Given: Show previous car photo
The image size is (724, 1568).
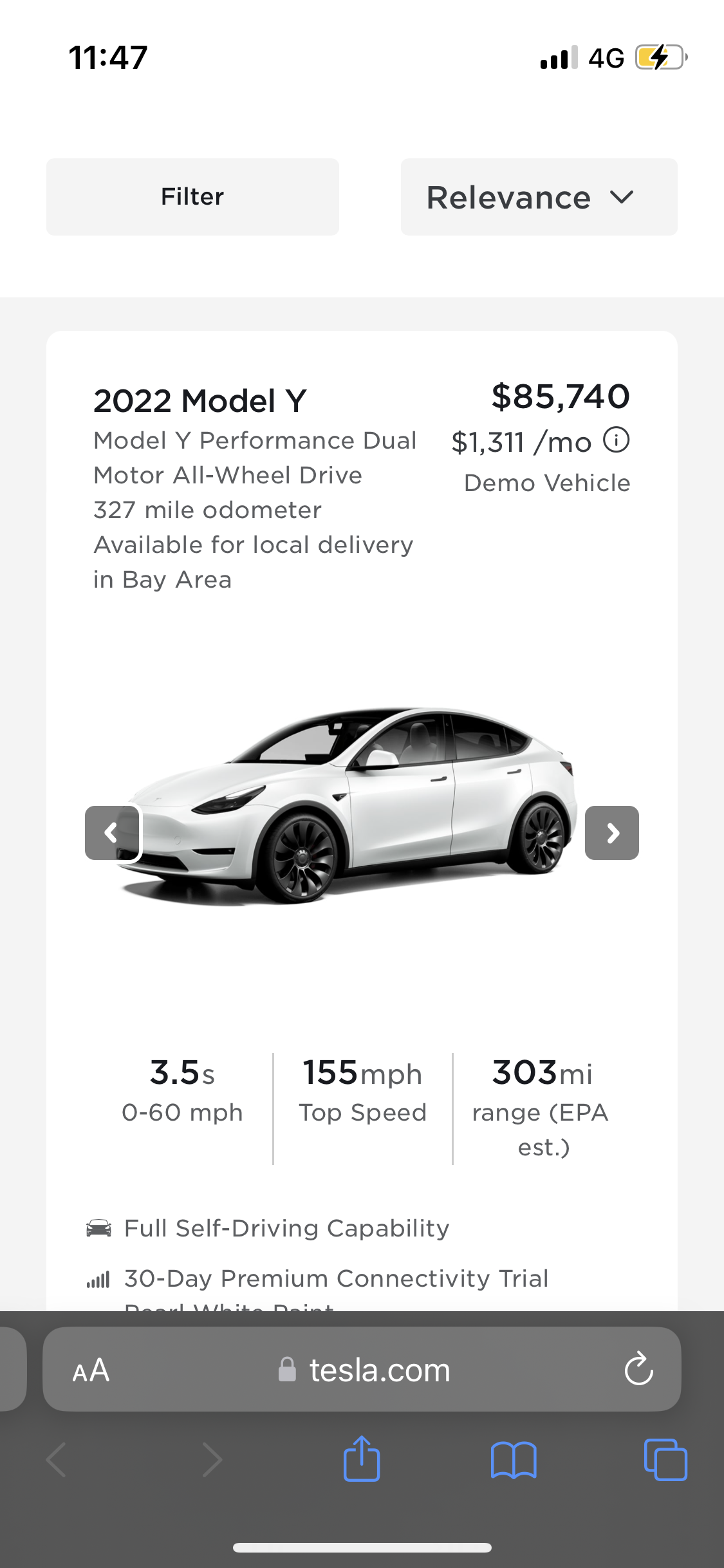Looking at the screenshot, I should click(x=112, y=832).
